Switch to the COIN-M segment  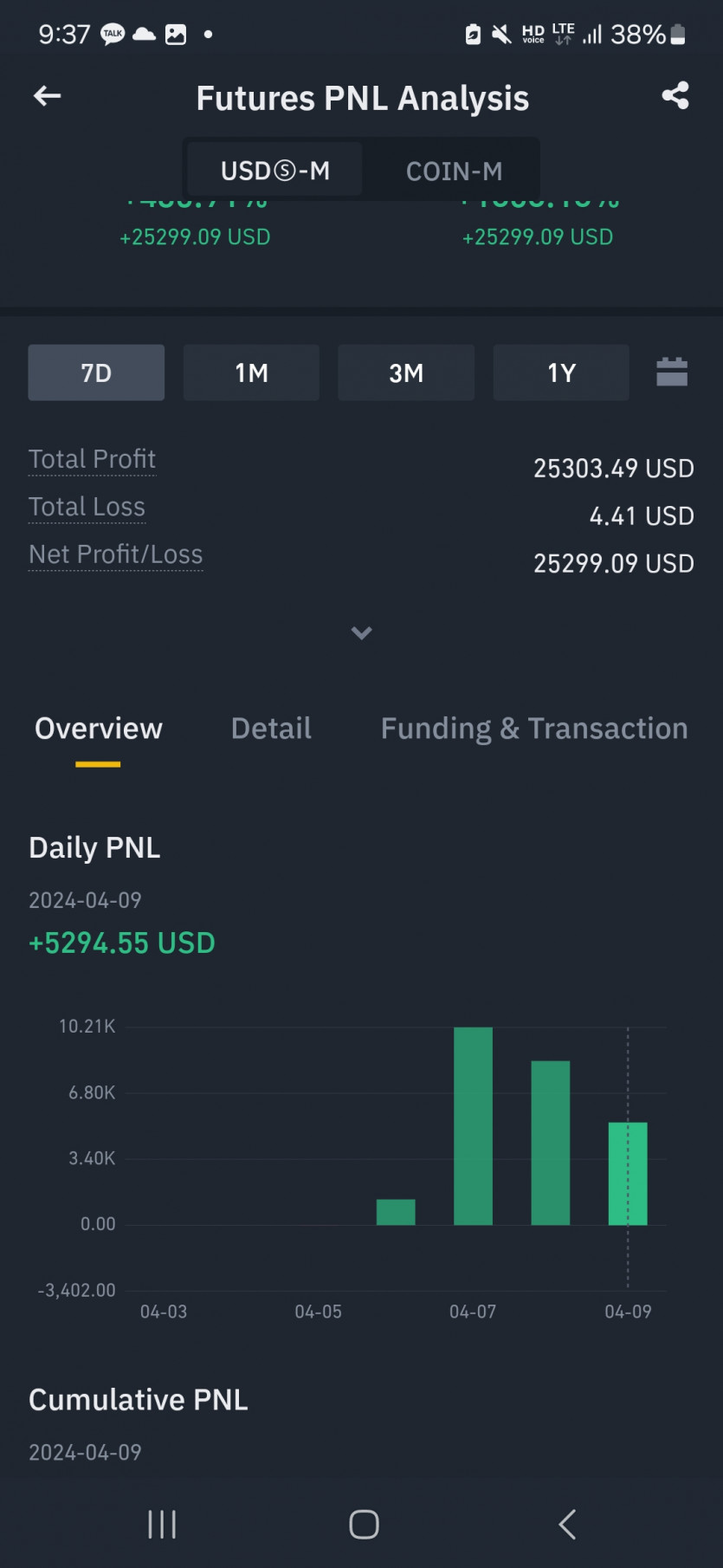point(454,172)
